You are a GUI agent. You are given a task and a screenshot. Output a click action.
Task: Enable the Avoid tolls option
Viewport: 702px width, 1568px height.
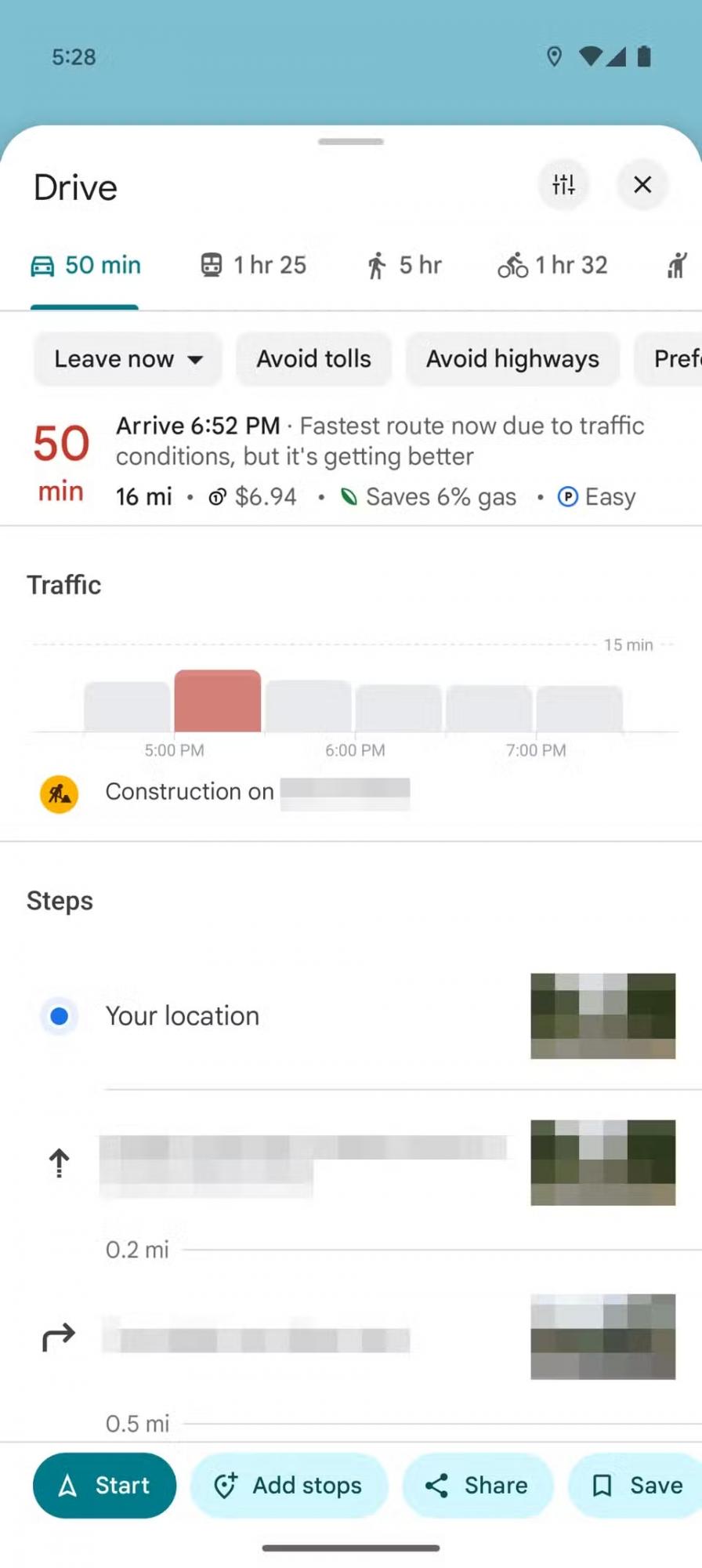coord(313,358)
